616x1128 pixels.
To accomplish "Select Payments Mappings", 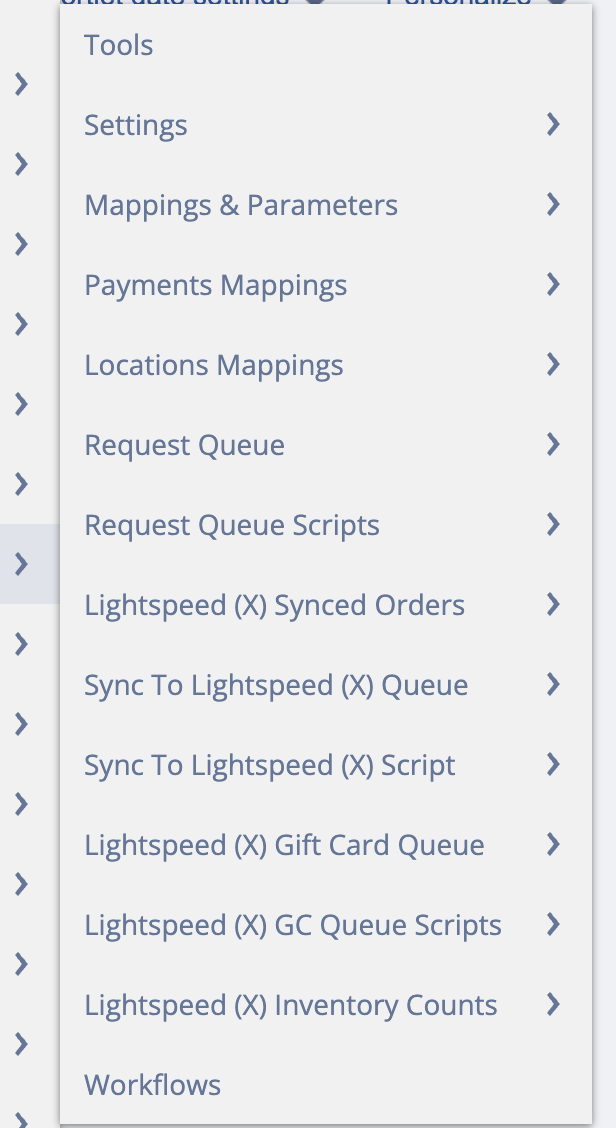I will tap(216, 285).
